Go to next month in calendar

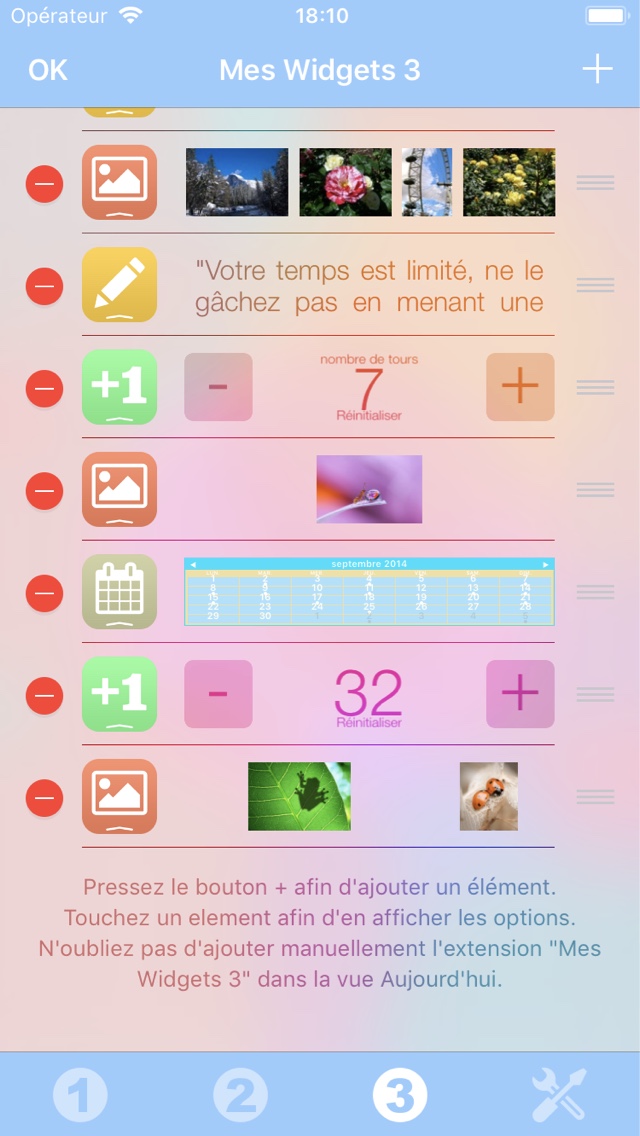point(546,565)
